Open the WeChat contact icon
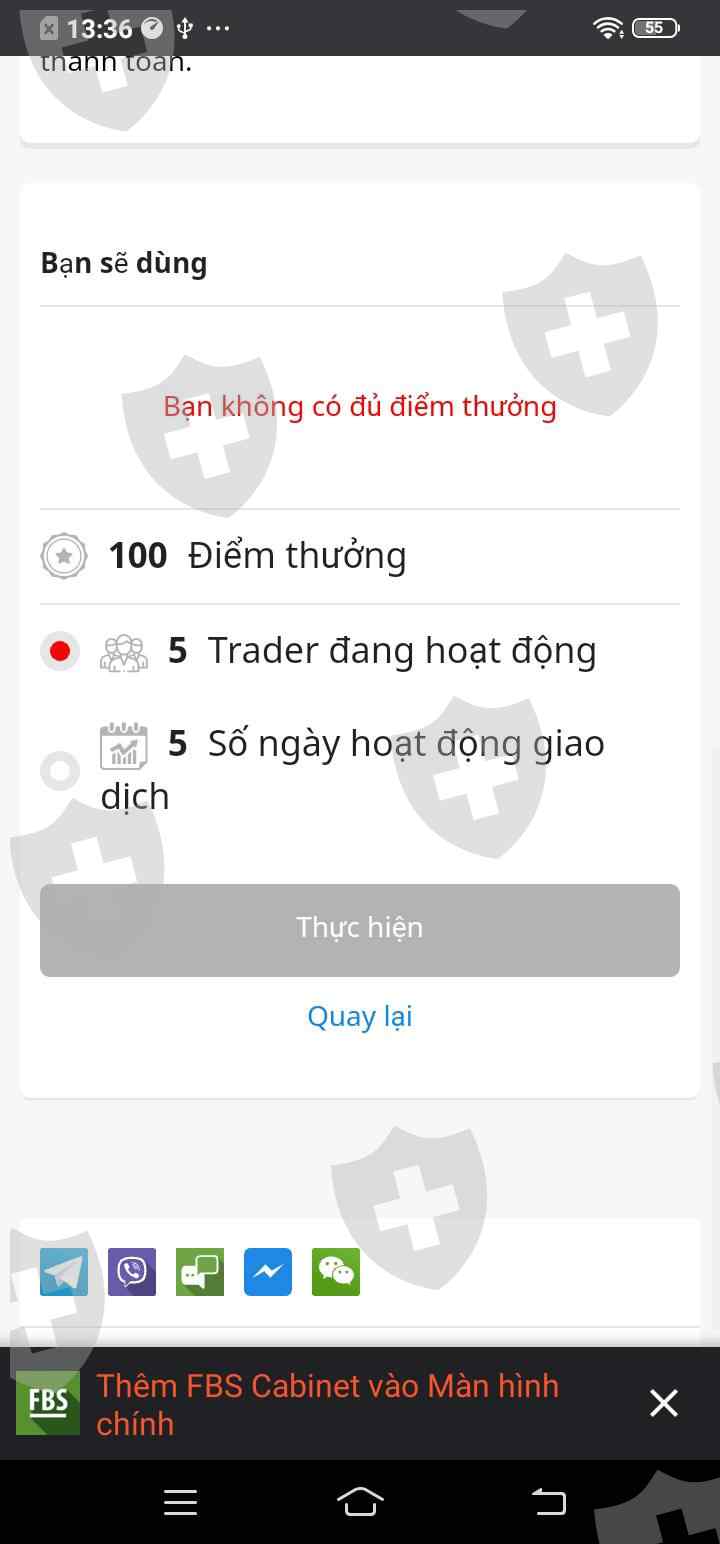 click(x=336, y=1272)
